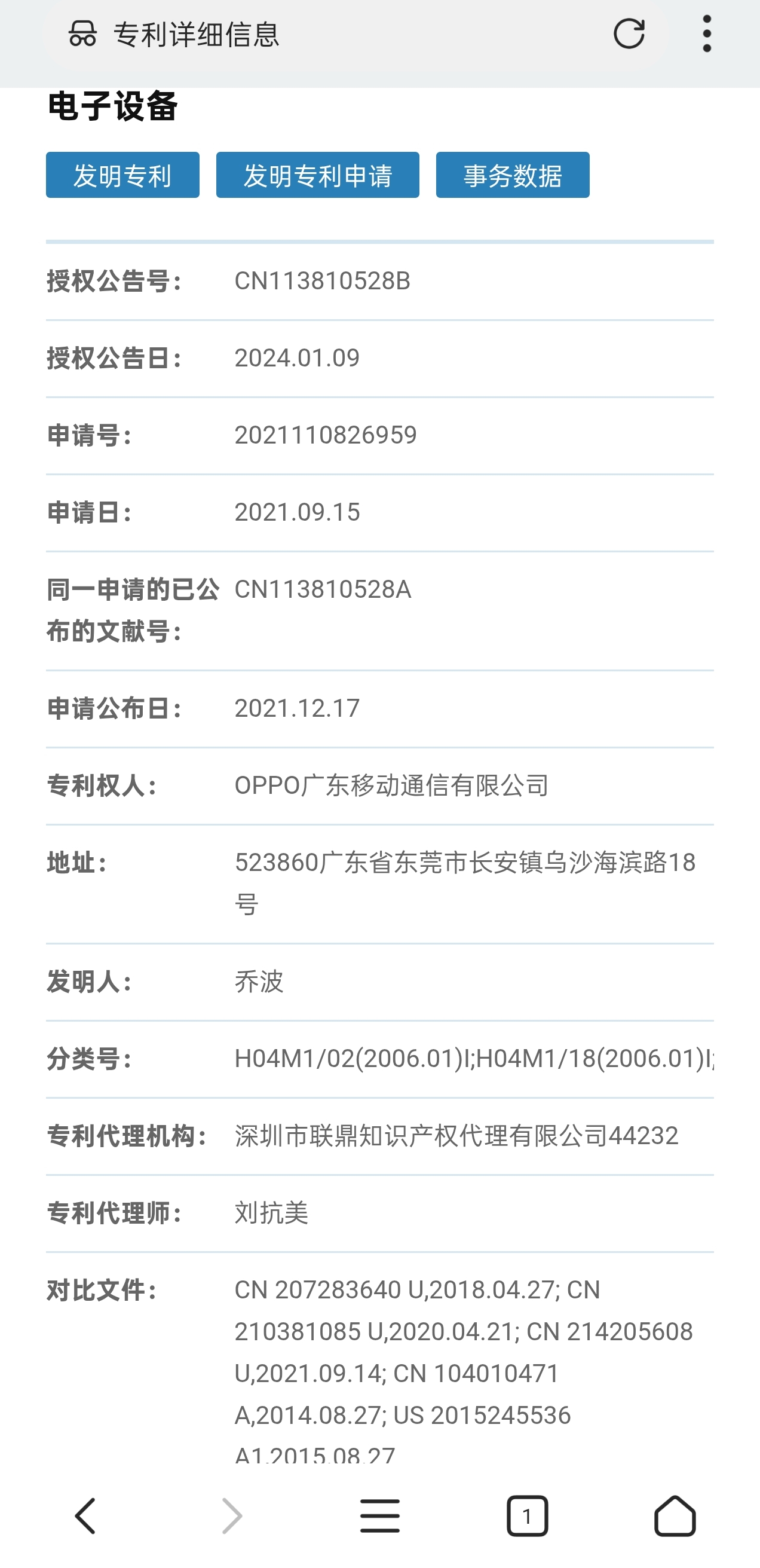Tap the address bar showing 专利详细信息
Screen dimensions: 760x1568
(x=341, y=34)
